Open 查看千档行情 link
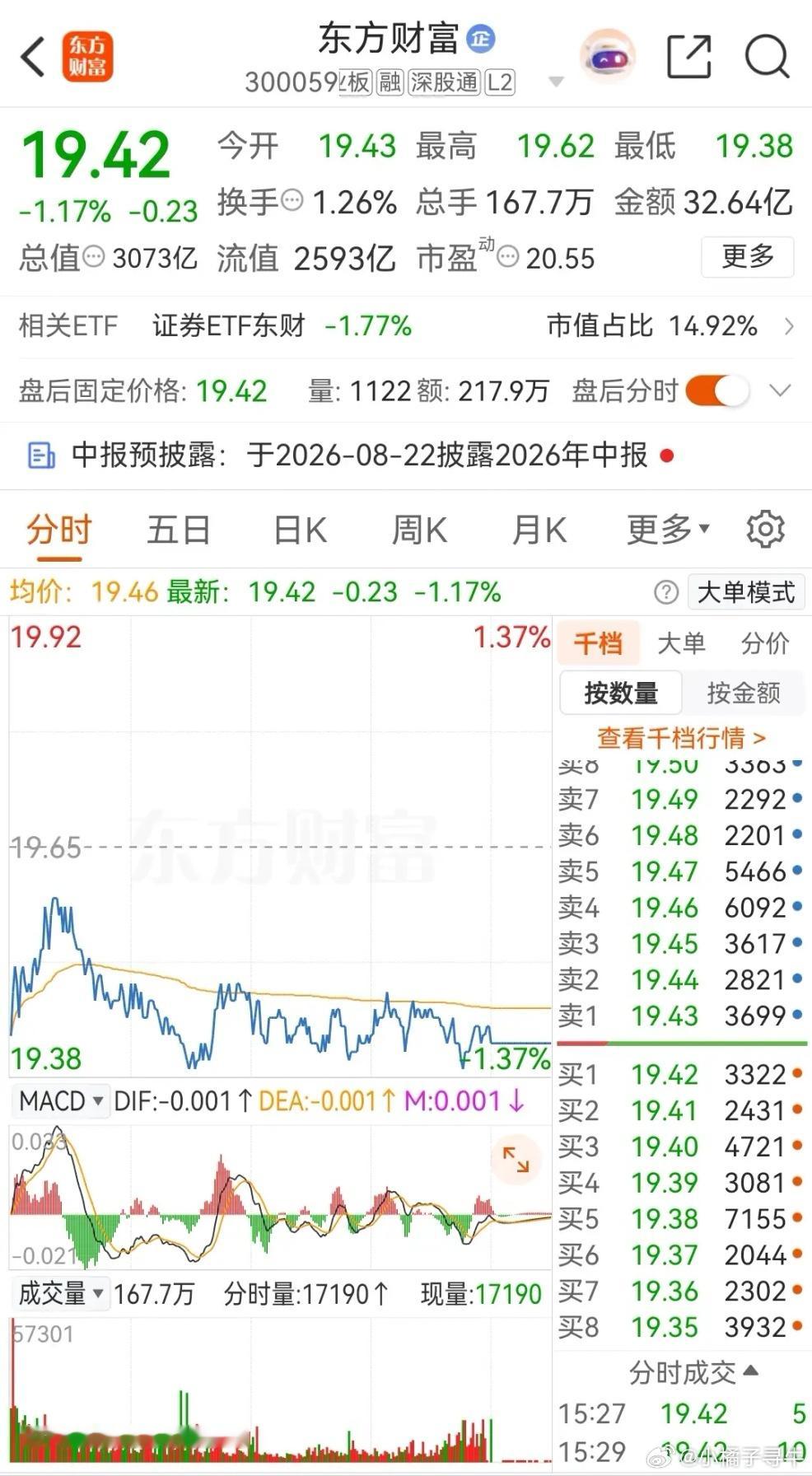The image size is (812, 1476). coord(682,737)
